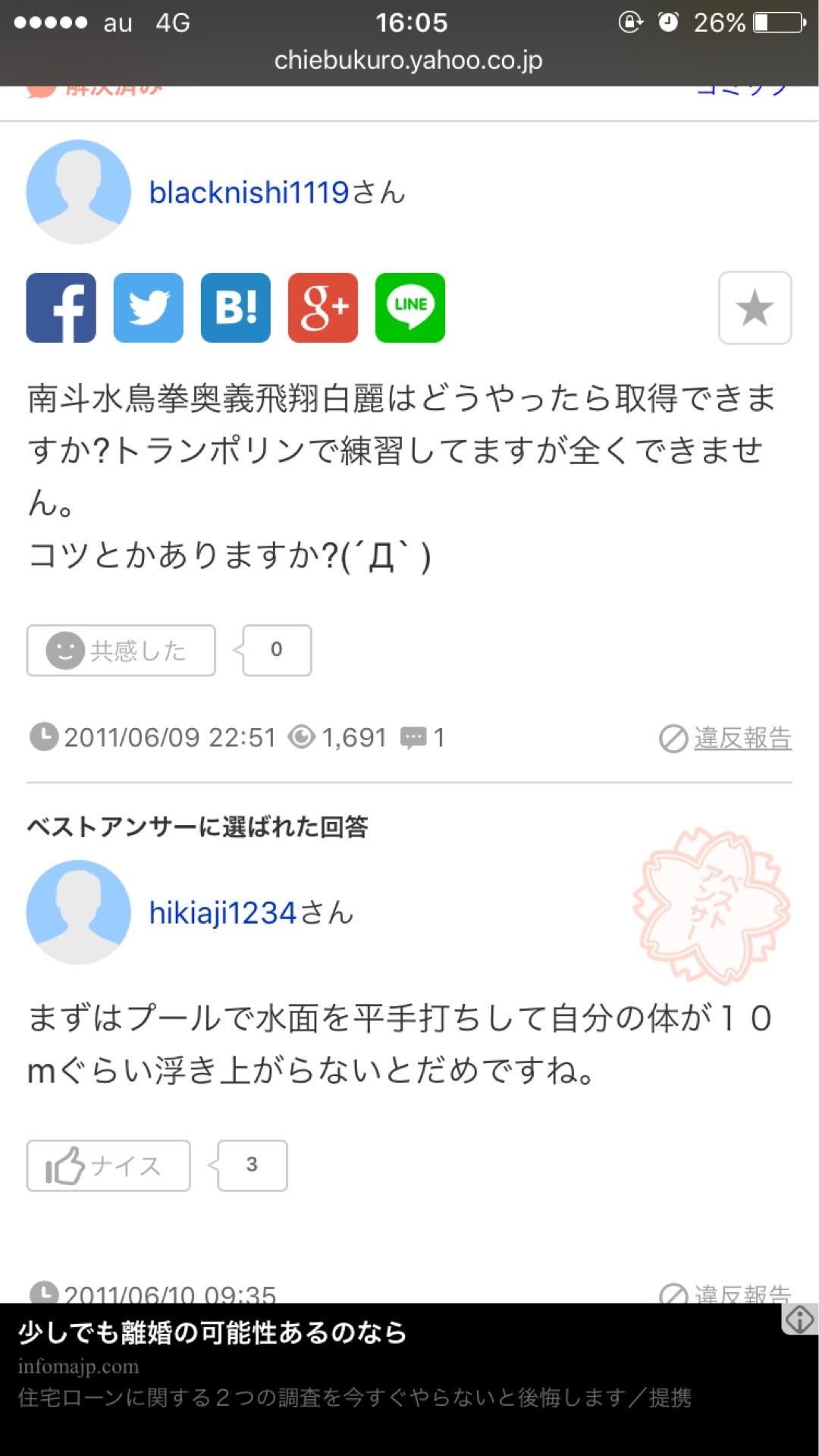The width and height of the screenshot is (819, 1456).
Task: Share the question via LINE
Action: coord(410,309)
